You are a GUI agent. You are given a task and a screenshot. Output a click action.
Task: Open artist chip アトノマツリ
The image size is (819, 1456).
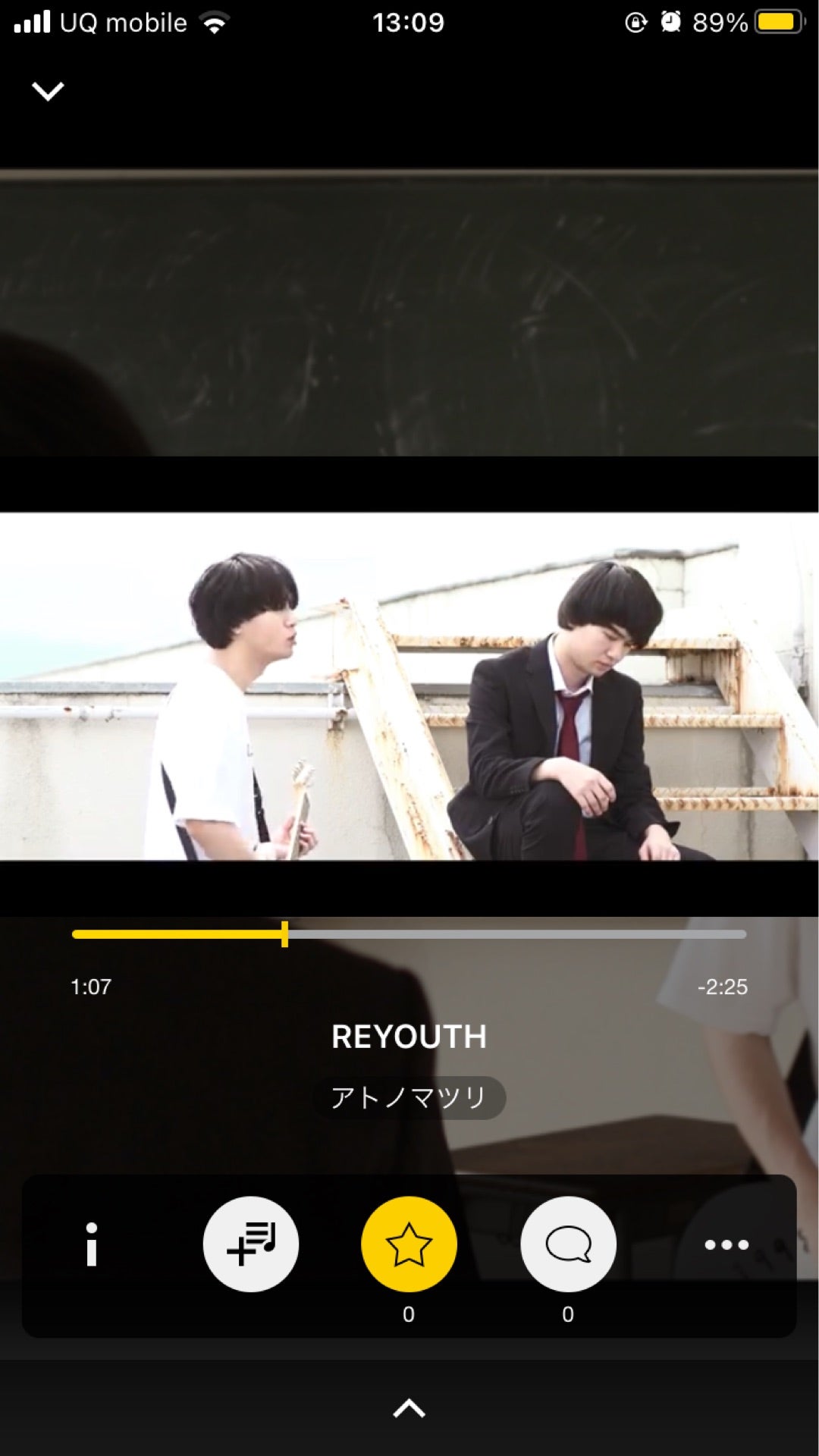coord(409,1097)
